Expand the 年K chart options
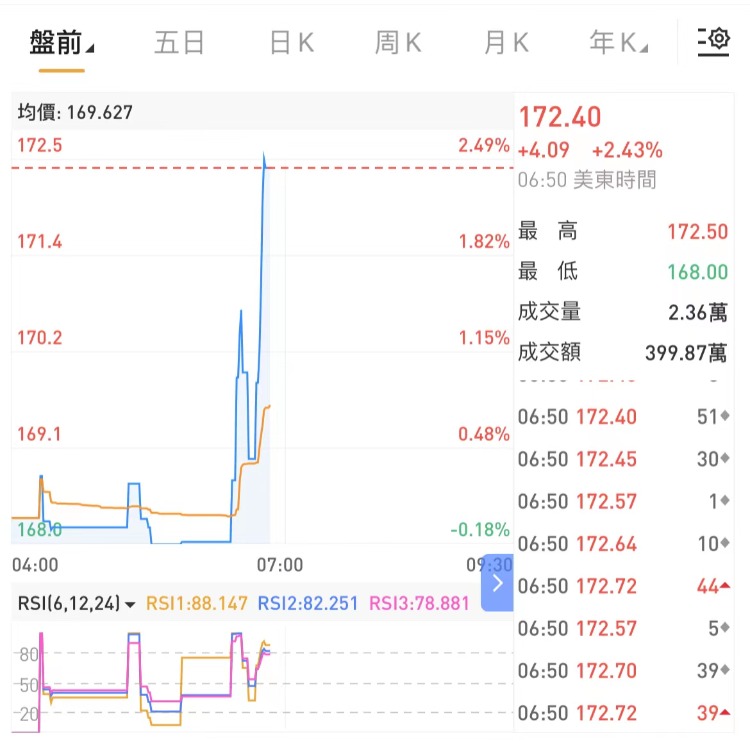This screenshot has height=741, width=750. click(x=618, y=42)
